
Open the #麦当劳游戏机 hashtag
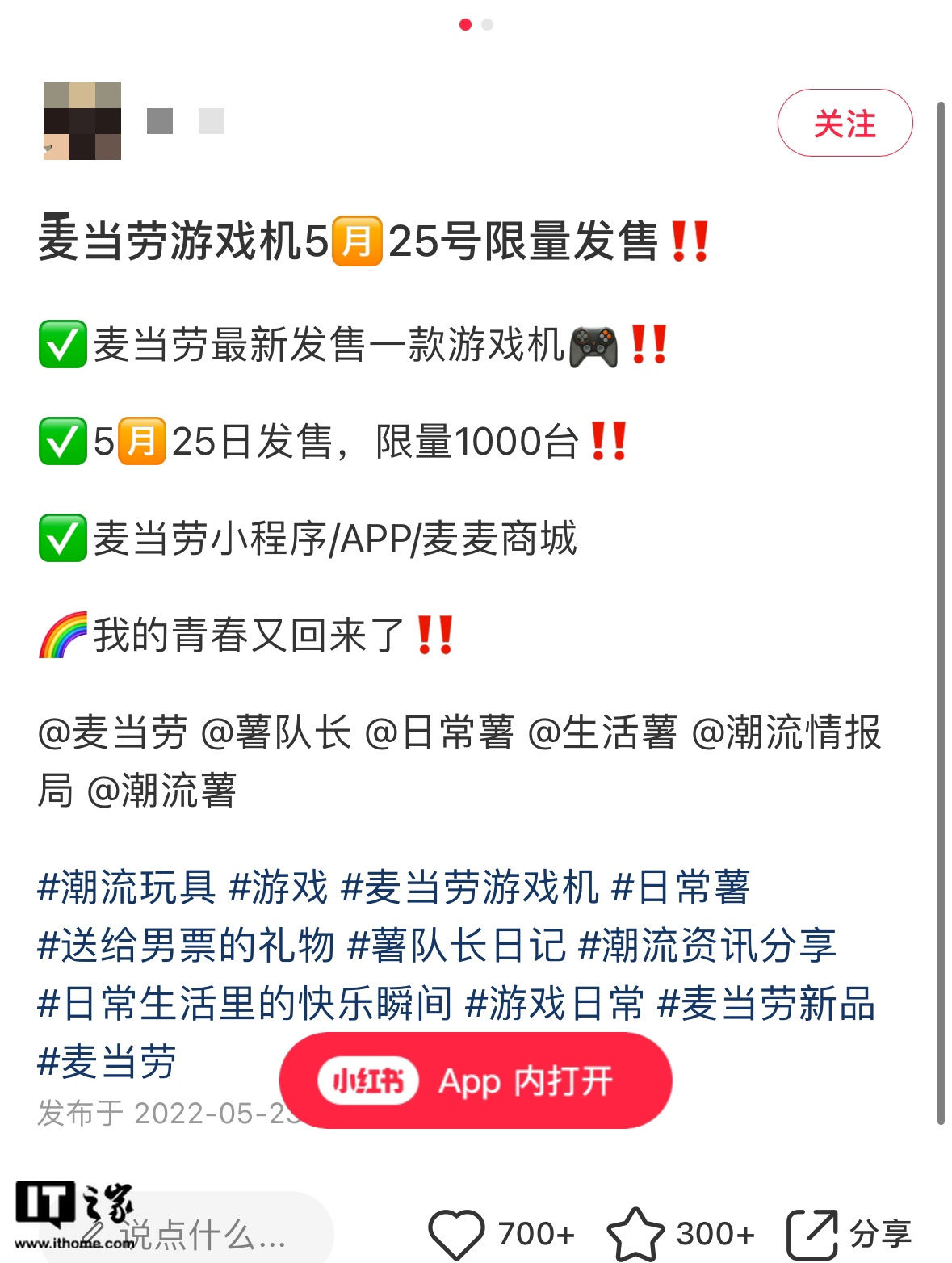point(470,887)
